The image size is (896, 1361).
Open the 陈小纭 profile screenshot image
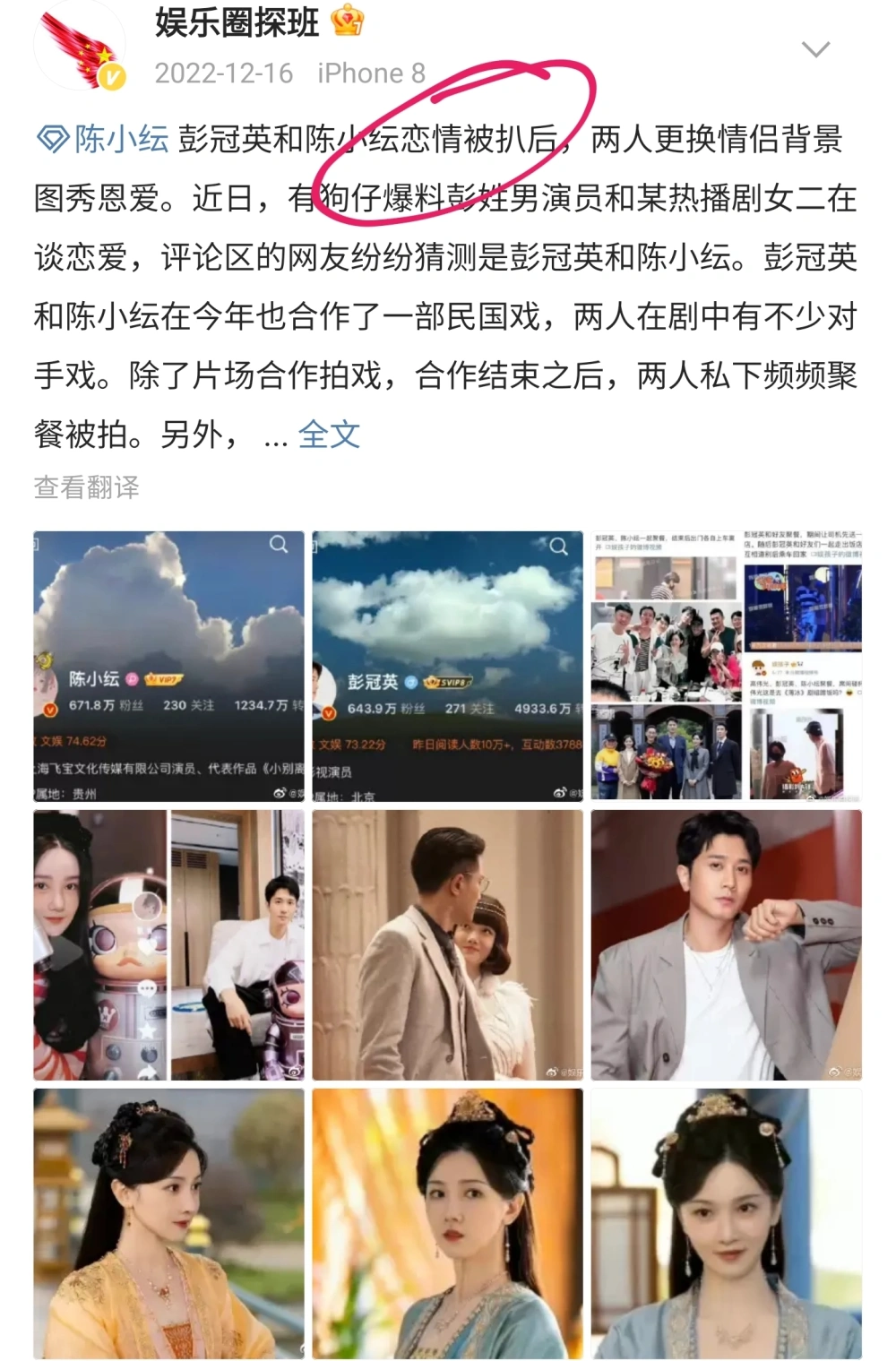pyautogui.click(x=168, y=666)
